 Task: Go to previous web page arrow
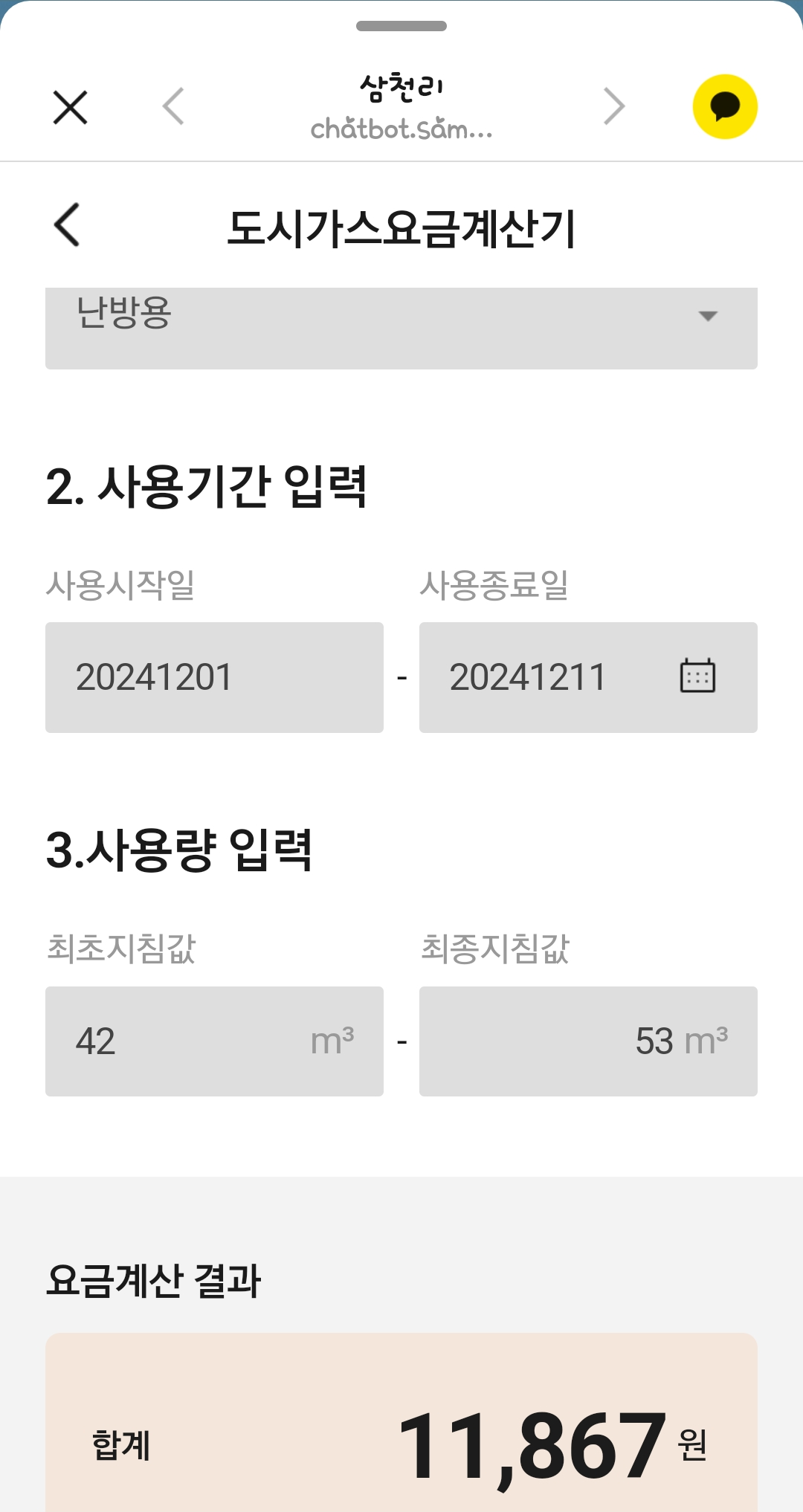[173, 106]
